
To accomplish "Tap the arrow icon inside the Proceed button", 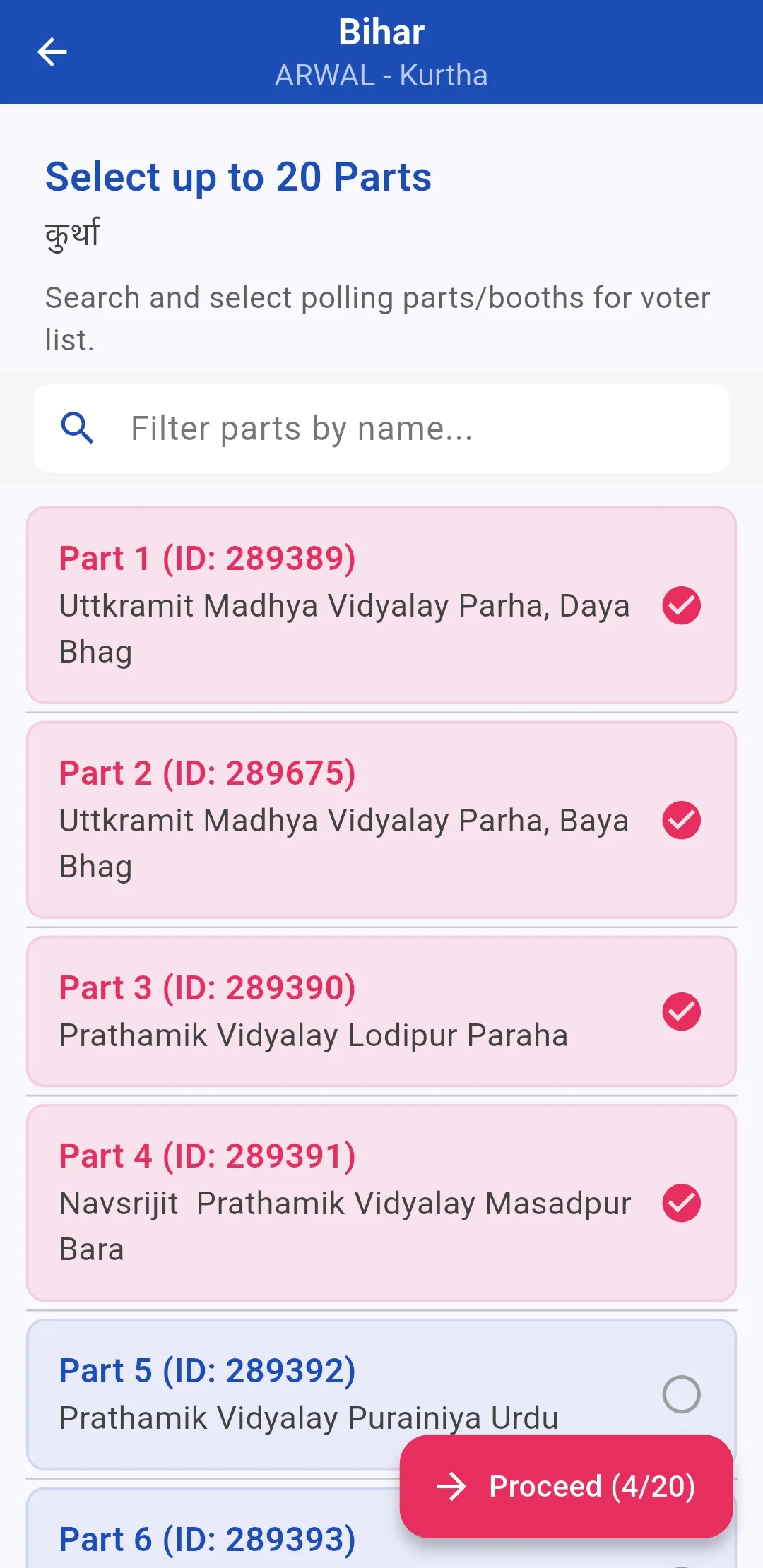I will tap(453, 1486).
